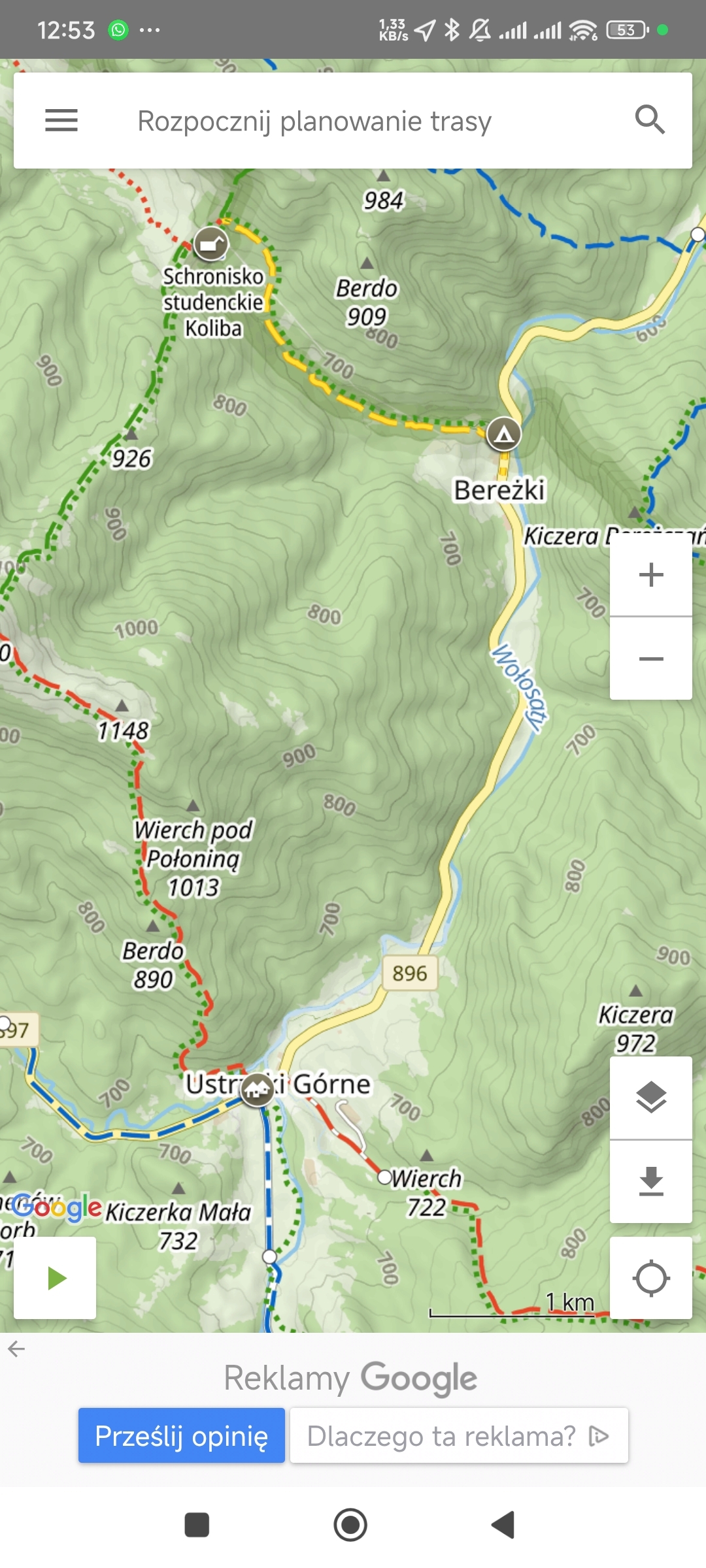
Task: Tap the 'Rozpocznij planowanie trasy' search field
Action: 314,121
